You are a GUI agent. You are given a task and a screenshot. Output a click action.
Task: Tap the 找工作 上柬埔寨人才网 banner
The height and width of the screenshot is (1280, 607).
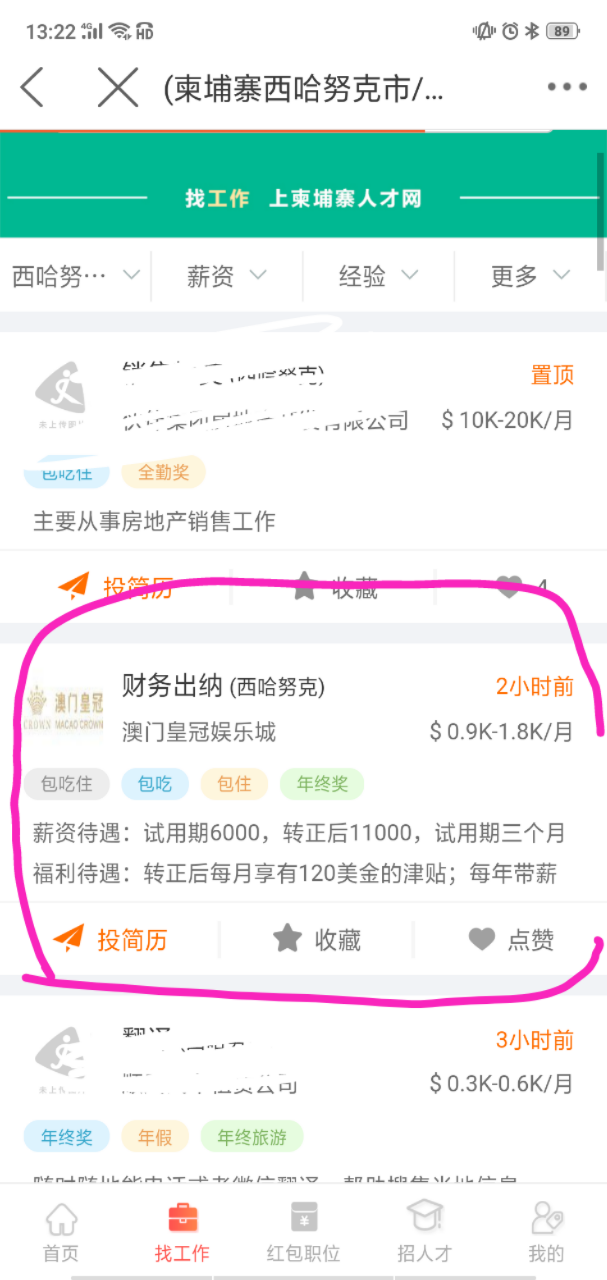point(302,198)
